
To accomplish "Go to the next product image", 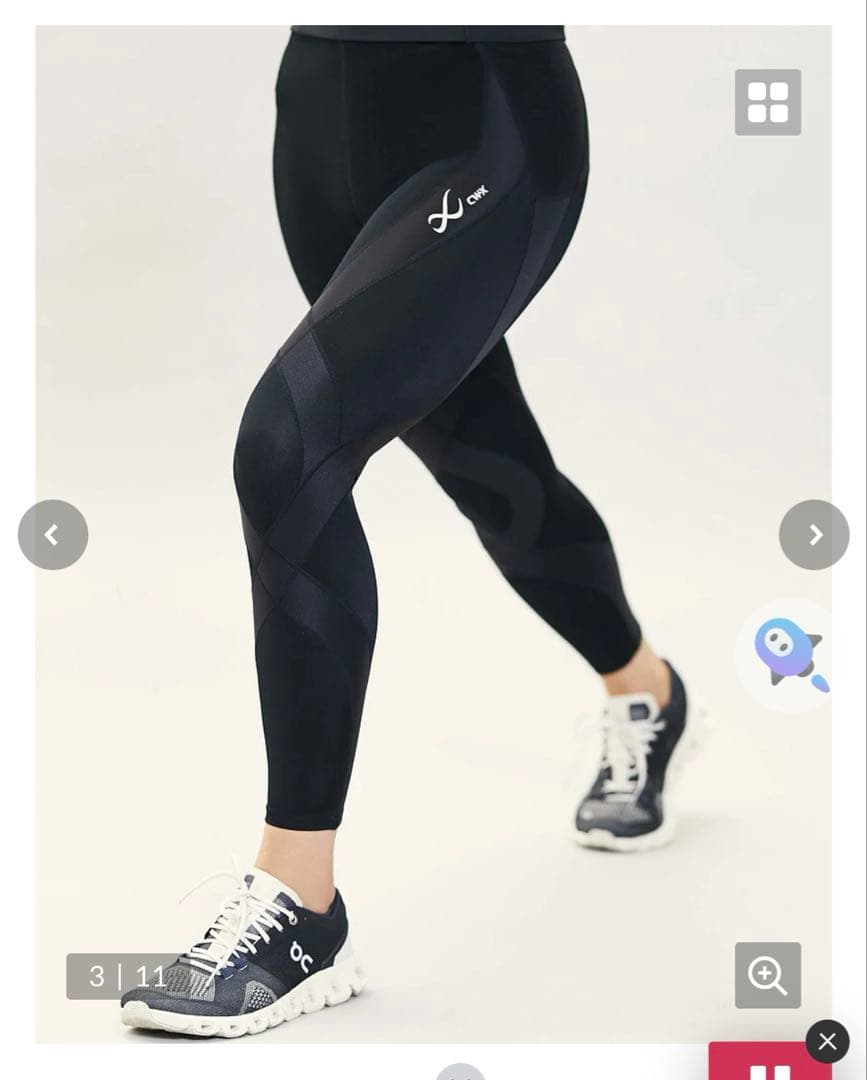I will (814, 535).
